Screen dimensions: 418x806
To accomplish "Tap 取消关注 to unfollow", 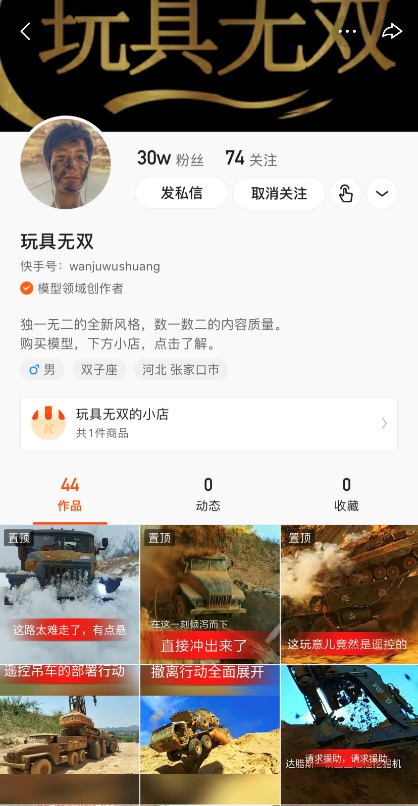I will 279,193.
